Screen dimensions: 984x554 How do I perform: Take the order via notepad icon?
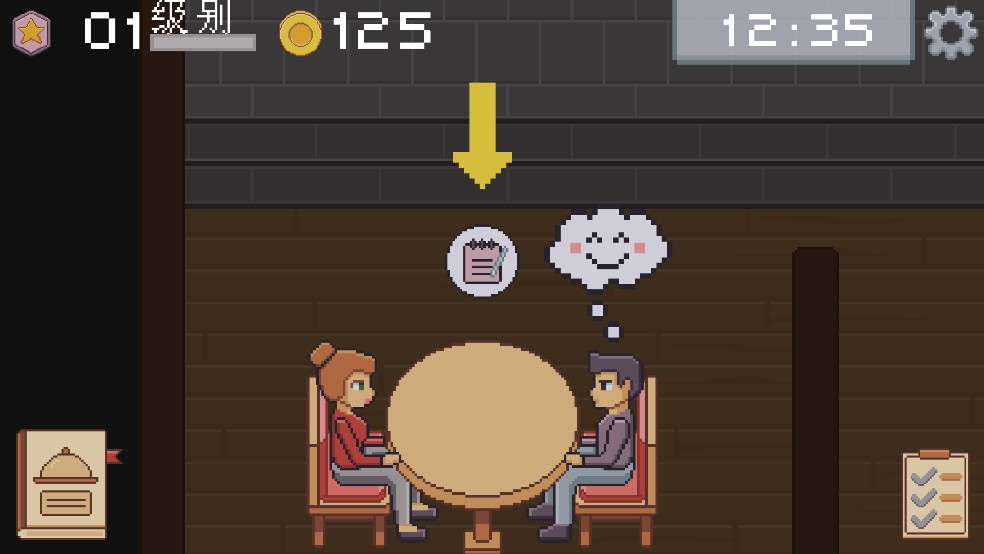point(482,262)
